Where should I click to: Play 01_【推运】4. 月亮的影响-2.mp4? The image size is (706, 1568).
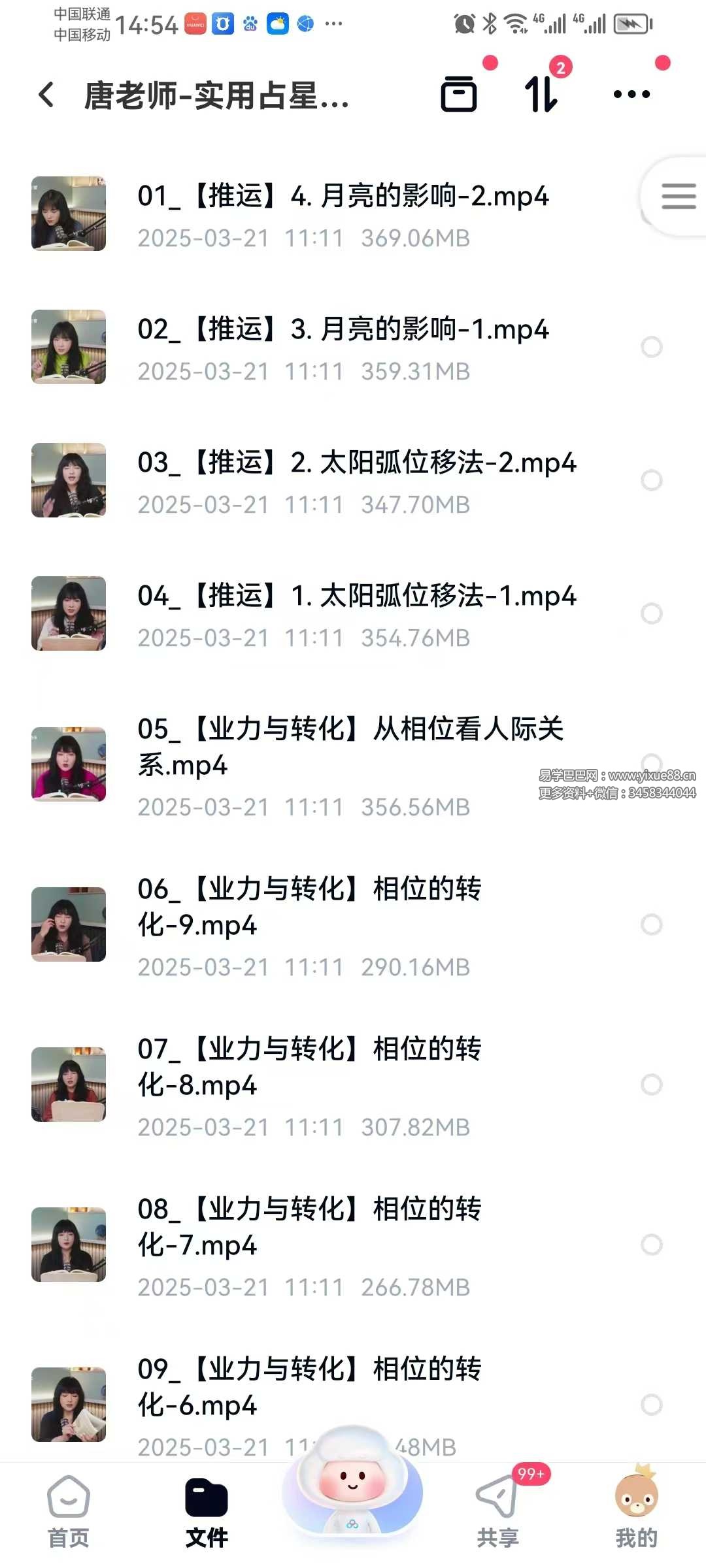point(343,196)
